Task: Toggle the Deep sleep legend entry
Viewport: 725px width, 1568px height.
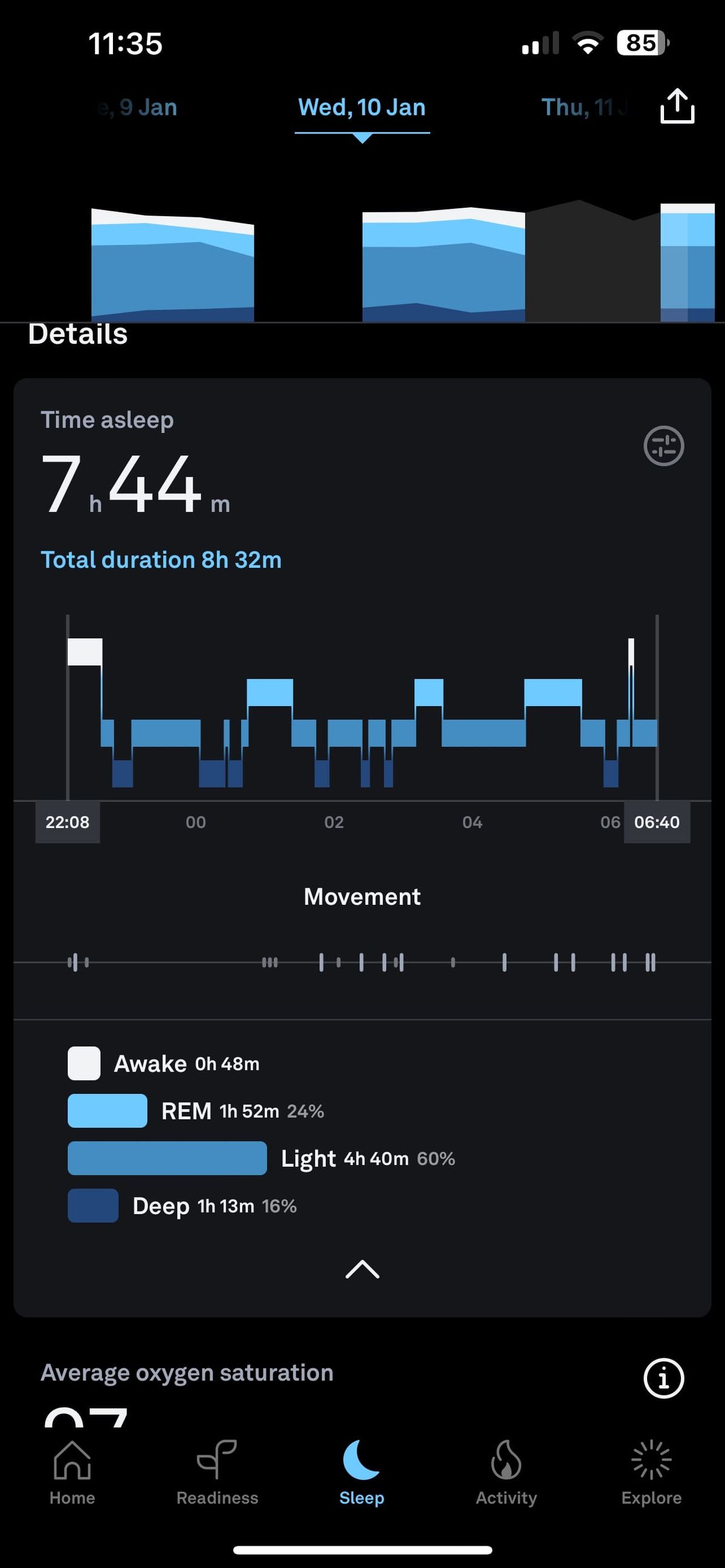Action: (92, 1205)
